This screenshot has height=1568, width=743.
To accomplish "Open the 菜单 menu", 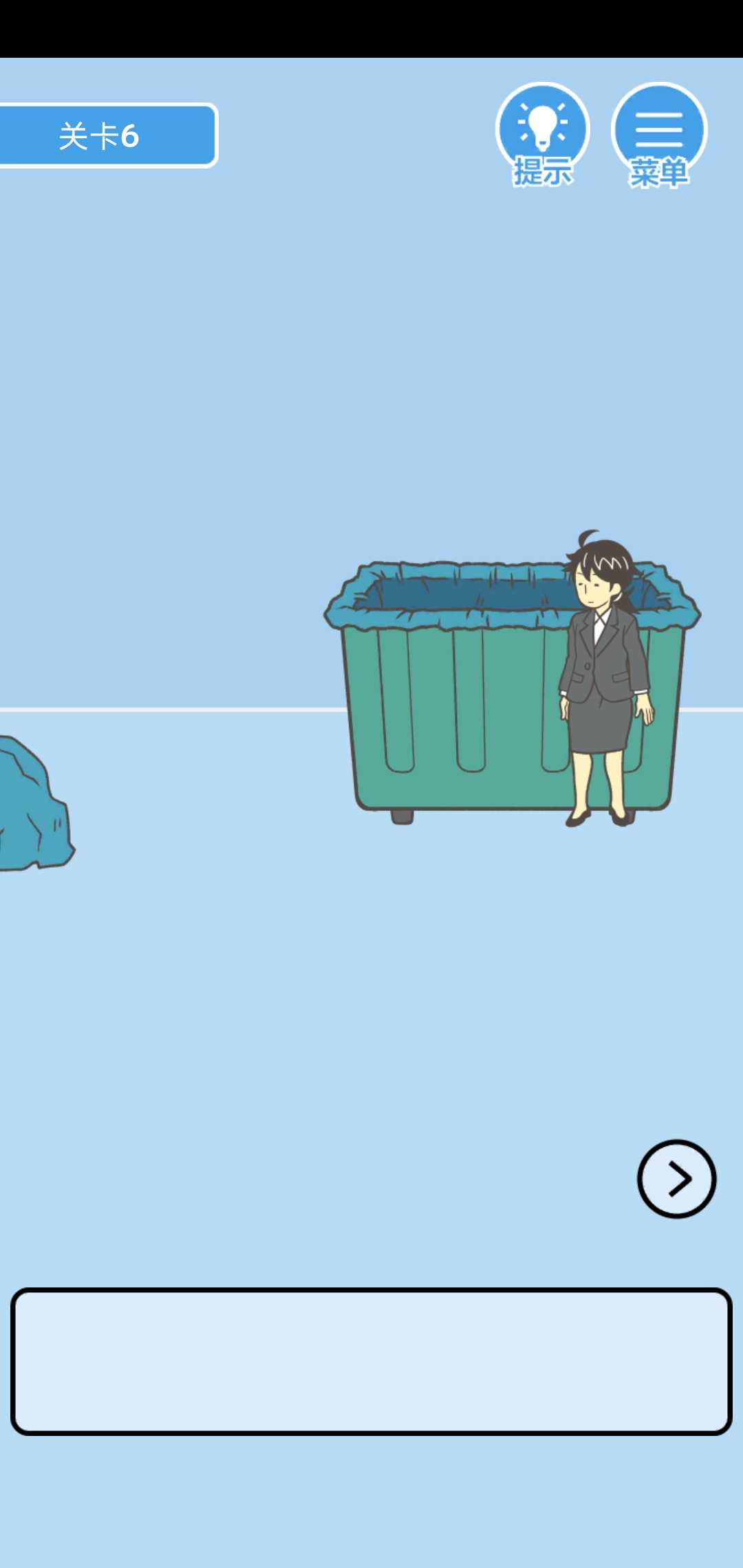I will pos(658,131).
